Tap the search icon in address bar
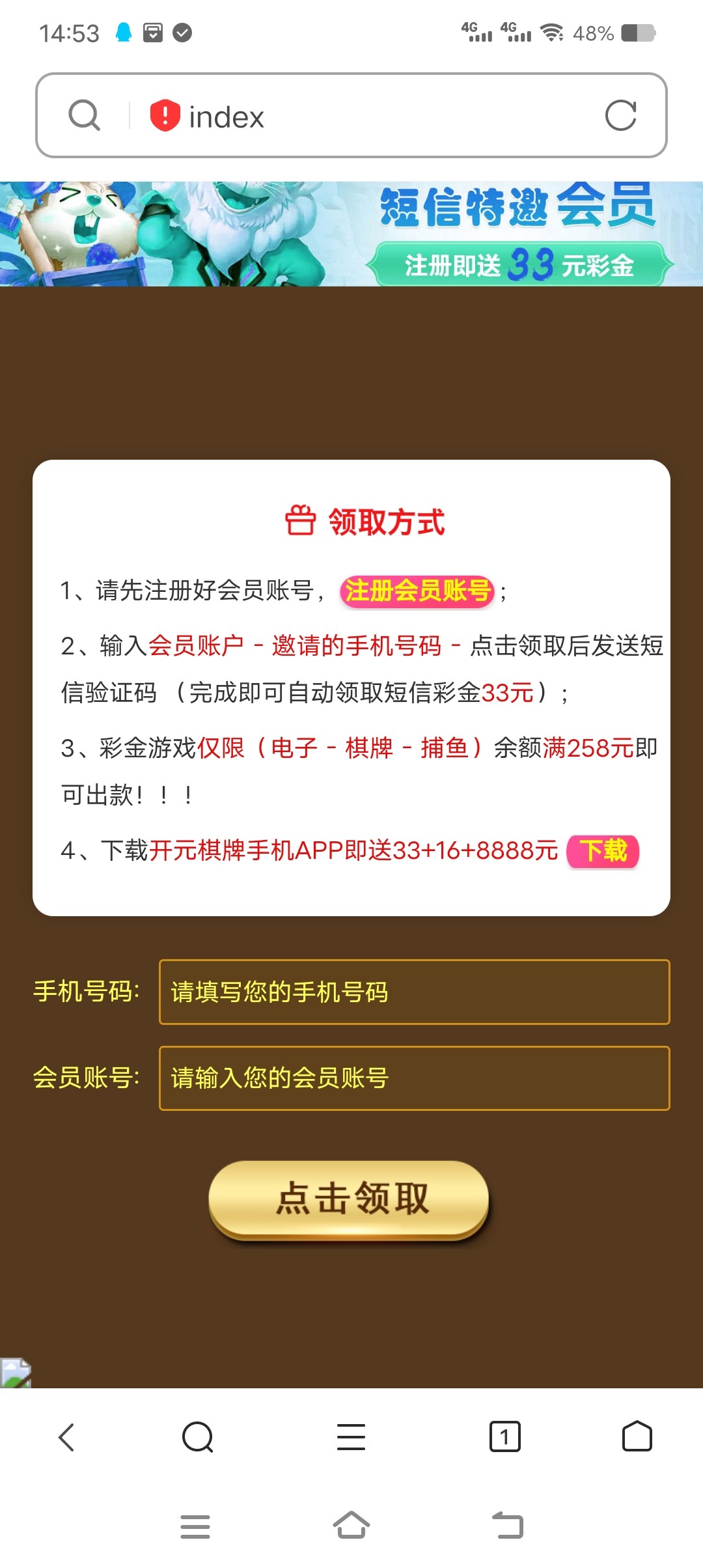Screen dimensions: 703x1568 click(85, 116)
